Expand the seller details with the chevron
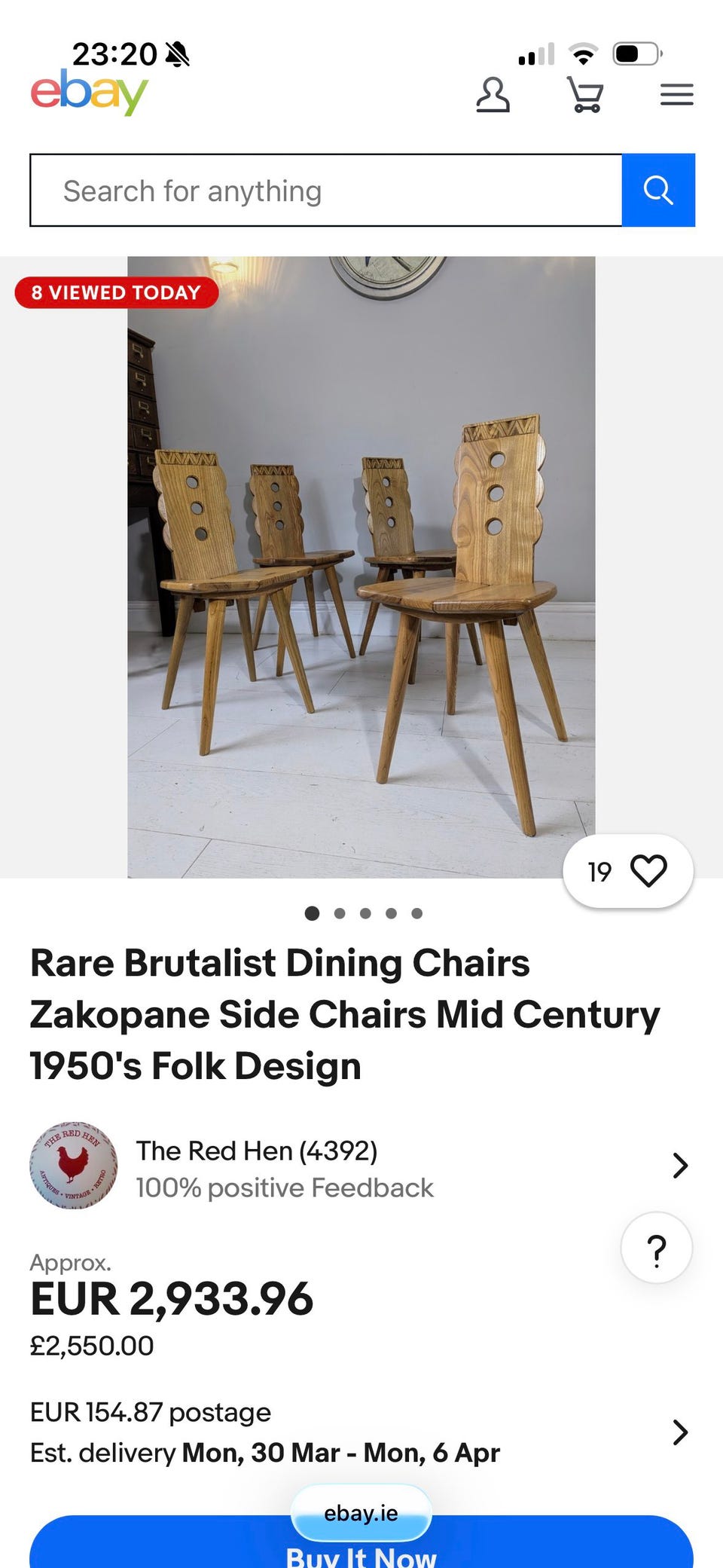The image size is (723, 1568). (x=680, y=1166)
